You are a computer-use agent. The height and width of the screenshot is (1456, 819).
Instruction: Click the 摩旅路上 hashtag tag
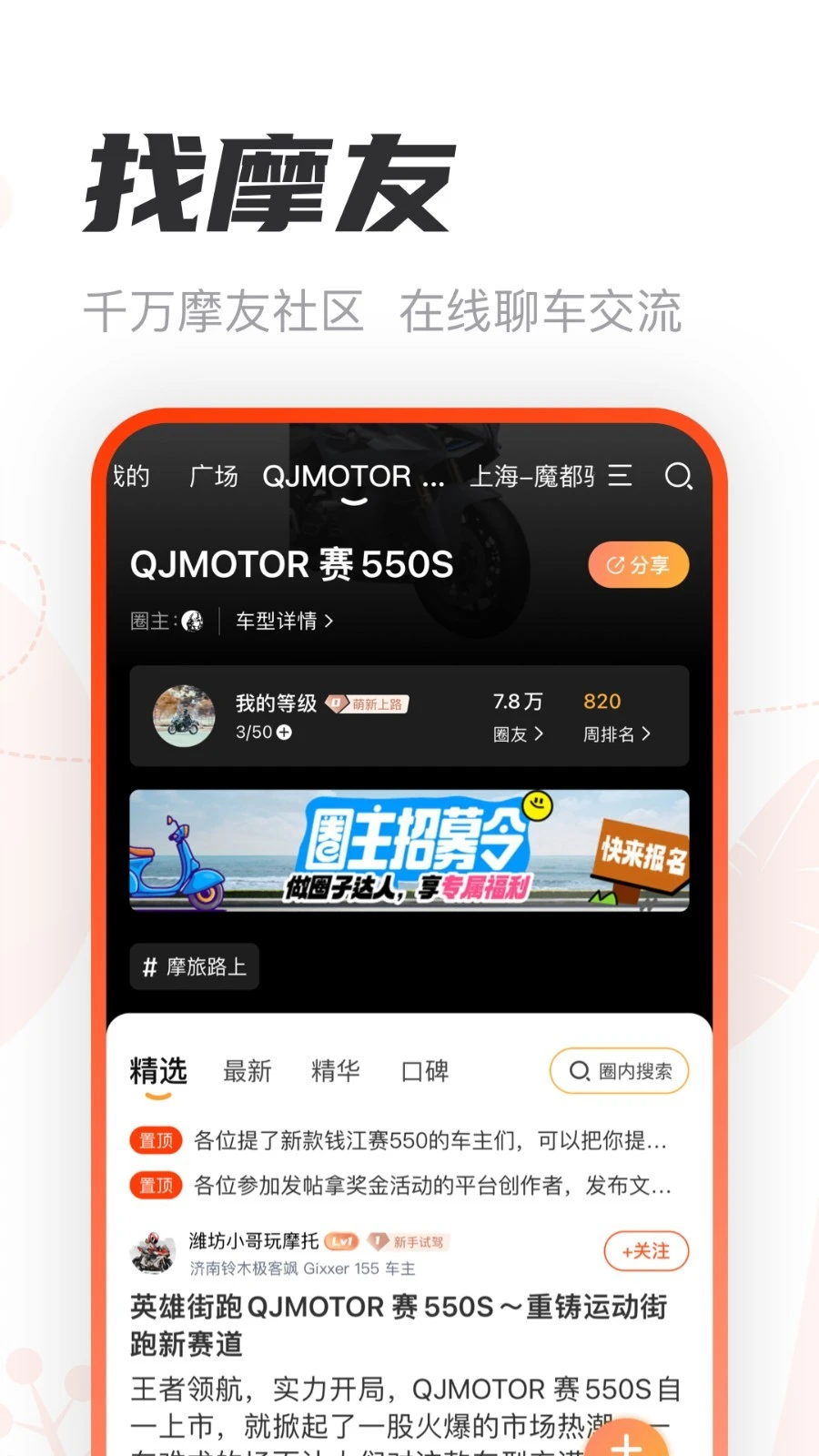pyautogui.click(x=193, y=966)
